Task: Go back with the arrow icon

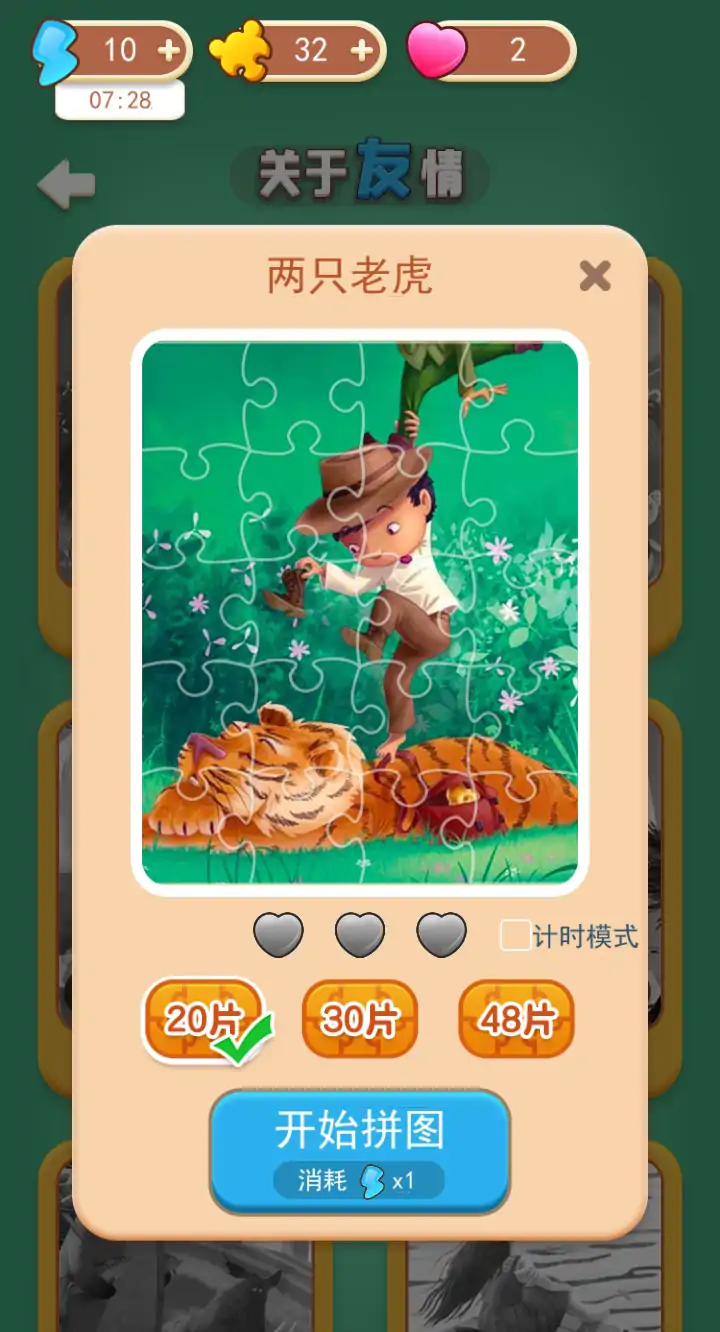Action: coord(66,185)
